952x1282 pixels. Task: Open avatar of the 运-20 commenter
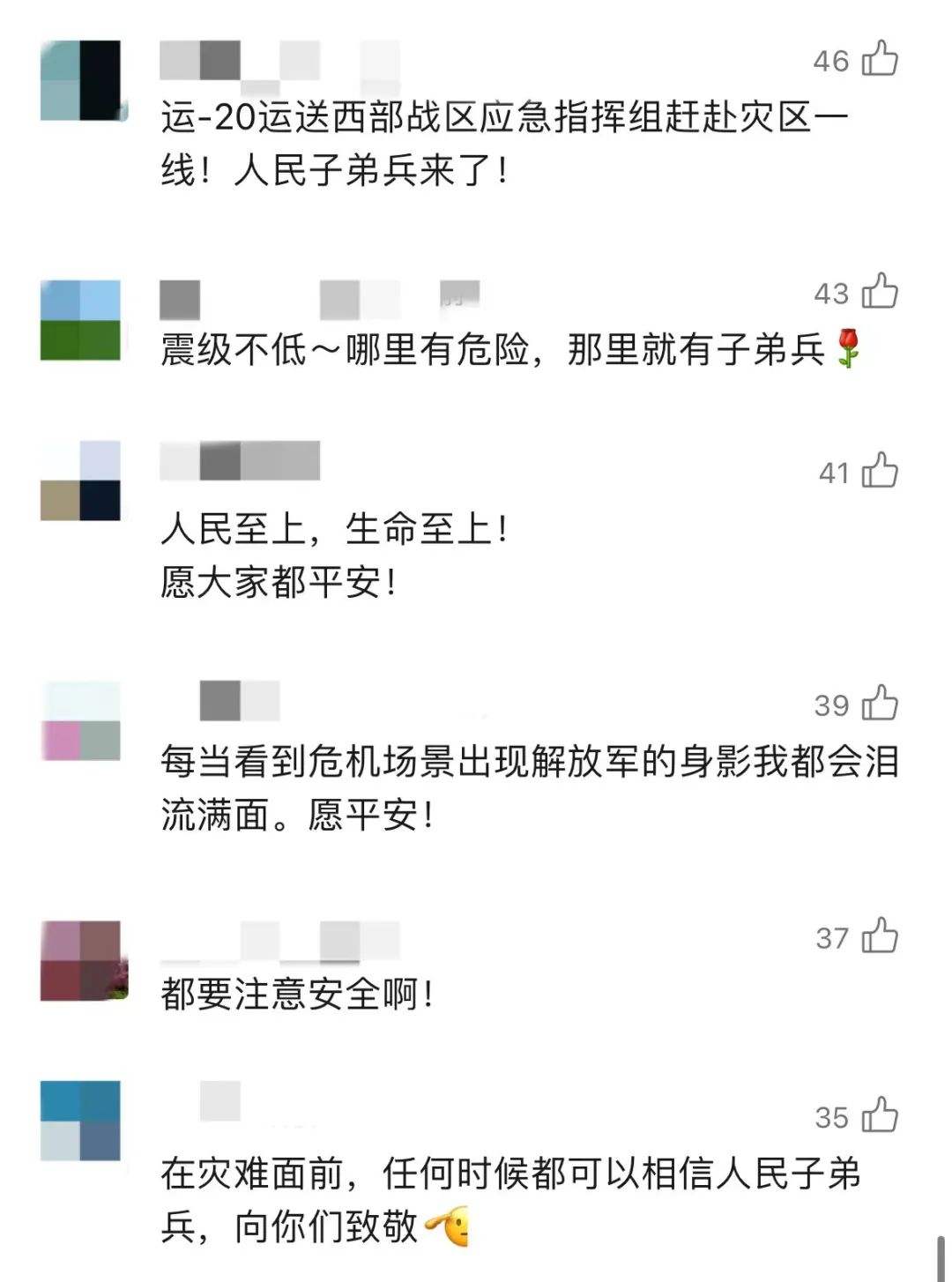pos(81,80)
